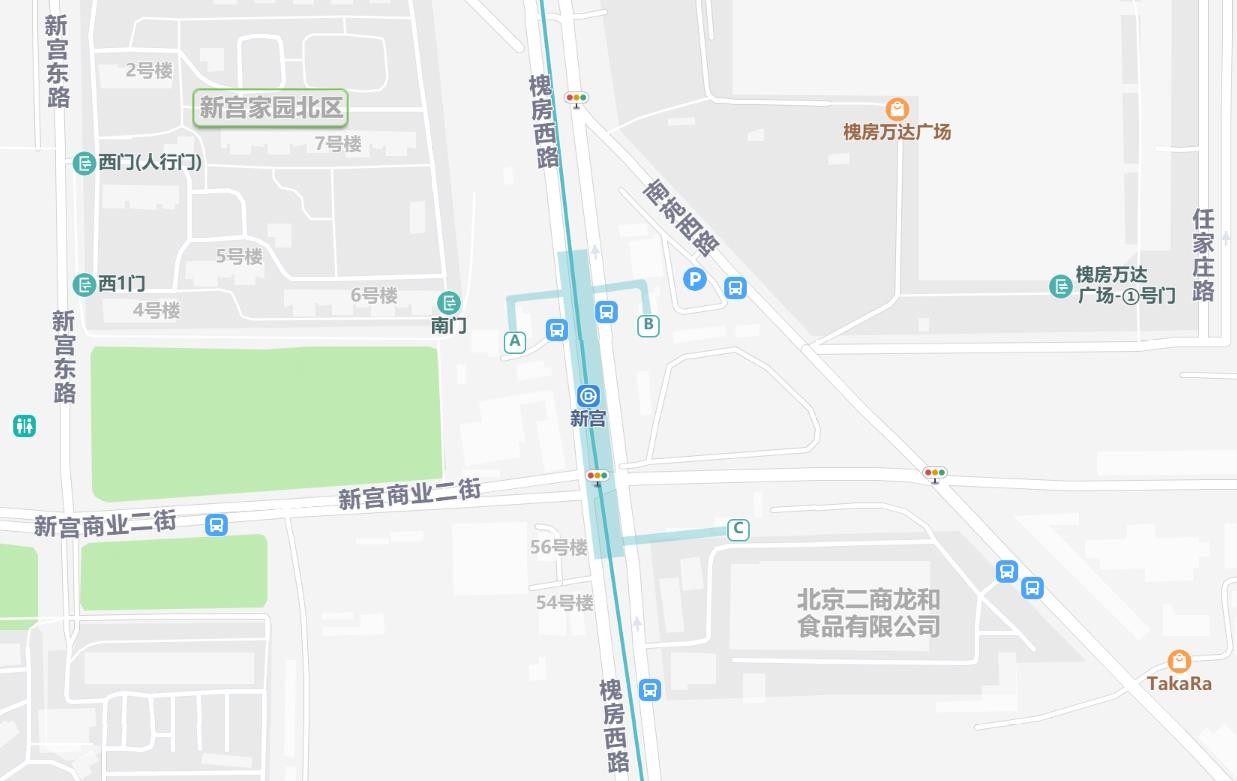This screenshot has height=781, width=1237.
Task: Select the 新宫 subway station marker
Action: click(x=588, y=396)
